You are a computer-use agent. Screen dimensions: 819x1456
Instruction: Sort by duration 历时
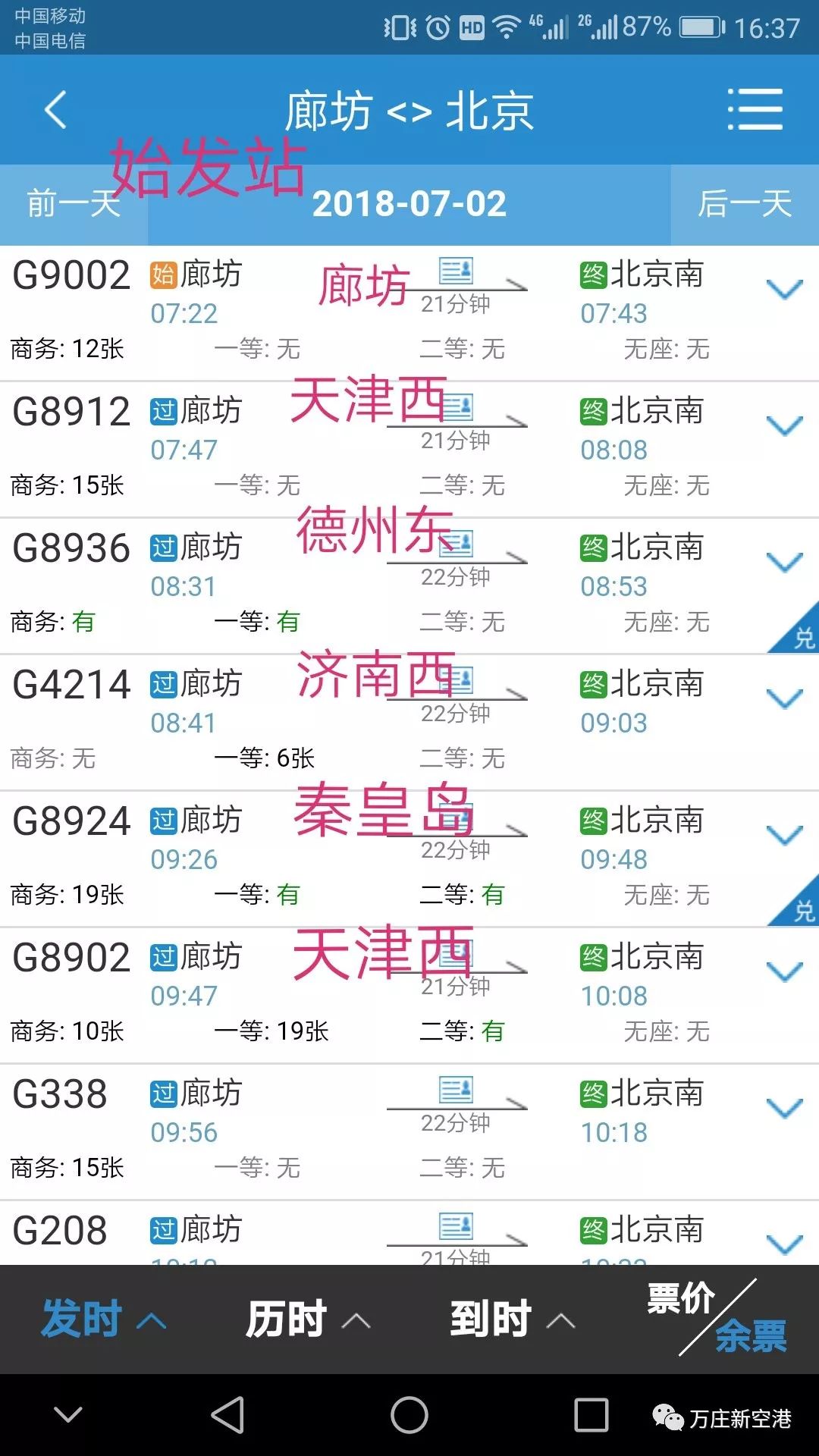tap(307, 1319)
